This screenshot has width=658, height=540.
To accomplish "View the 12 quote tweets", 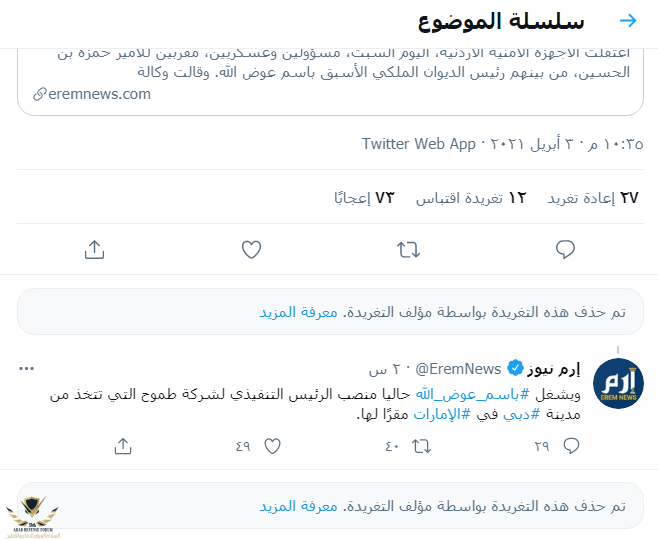I will pyautogui.click(x=471, y=198).
